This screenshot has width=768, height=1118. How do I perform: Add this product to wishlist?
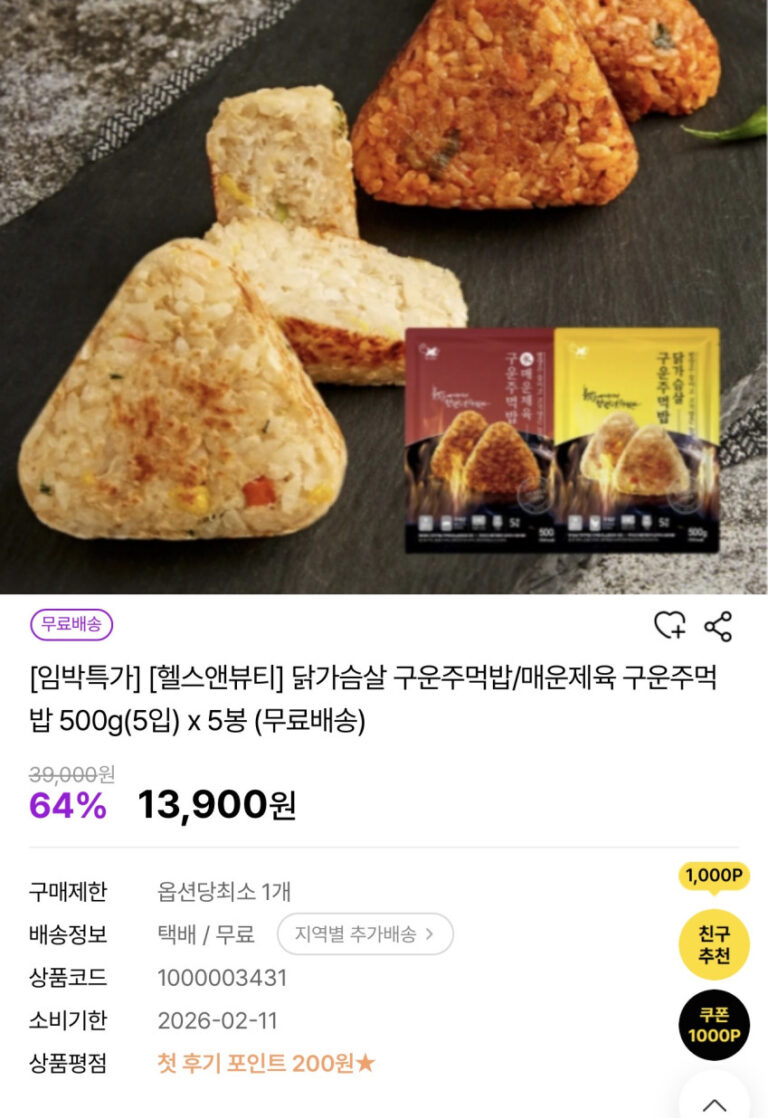click(x=669, y=626)
